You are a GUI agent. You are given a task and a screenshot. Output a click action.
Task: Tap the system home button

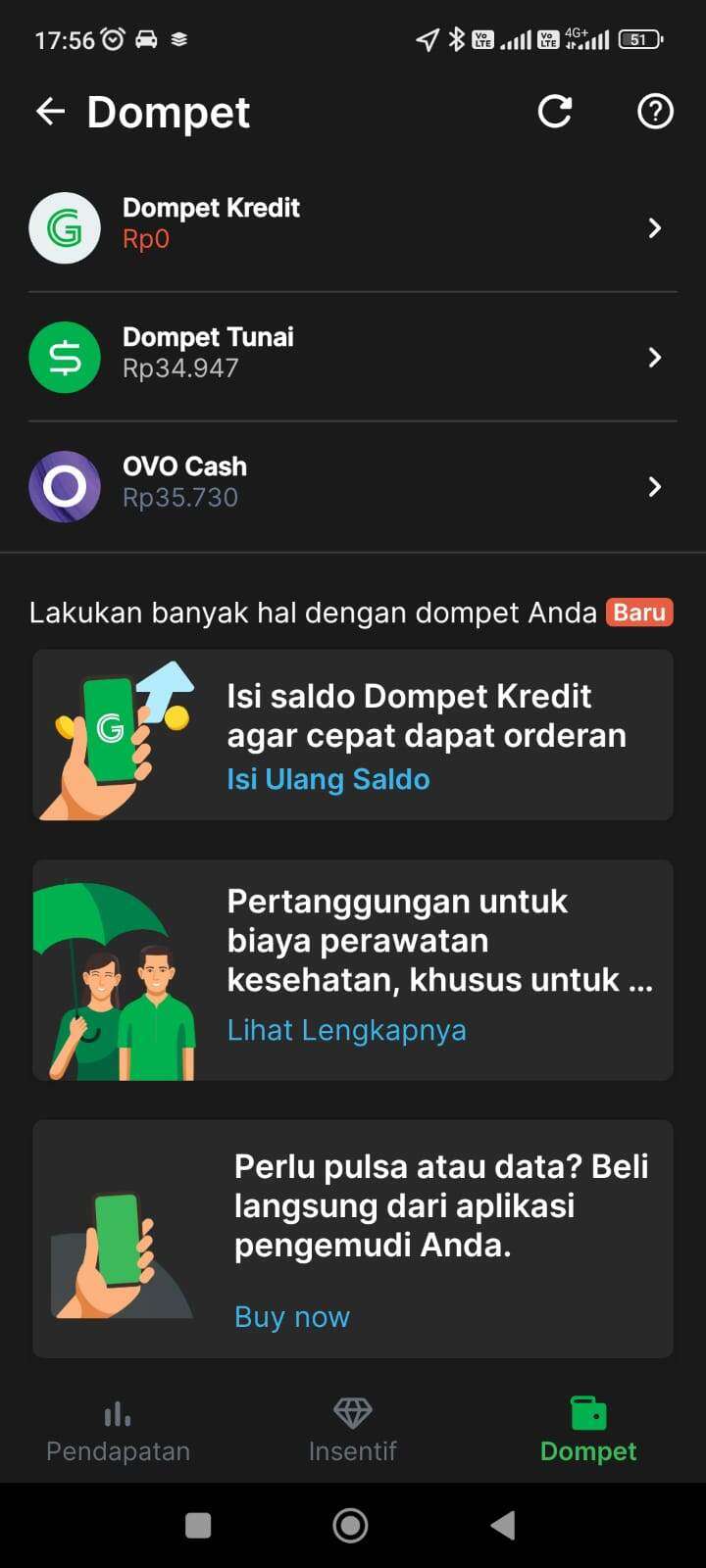point(350,1525)
